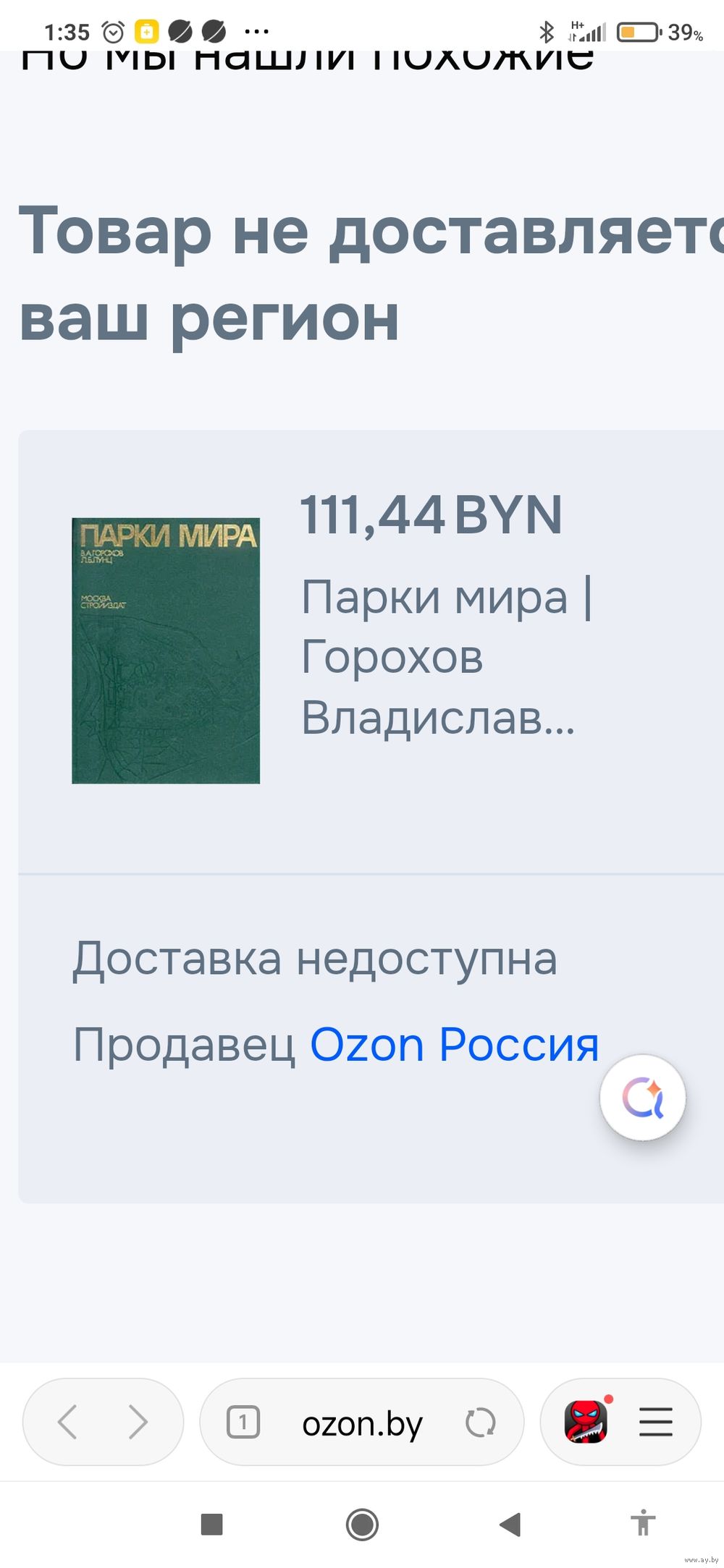
Task: Open the tab switcher with 1 tab
Action: coord(243,1423)
